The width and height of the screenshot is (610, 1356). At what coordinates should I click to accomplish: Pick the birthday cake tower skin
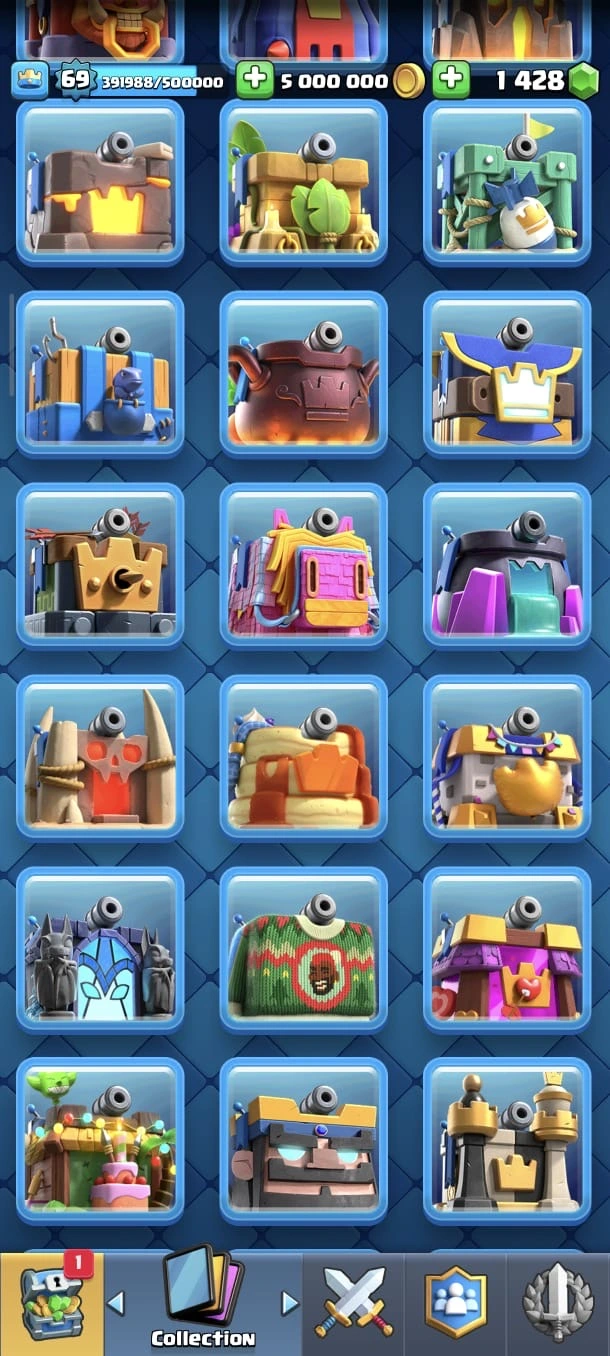(x=100, y=1141)
